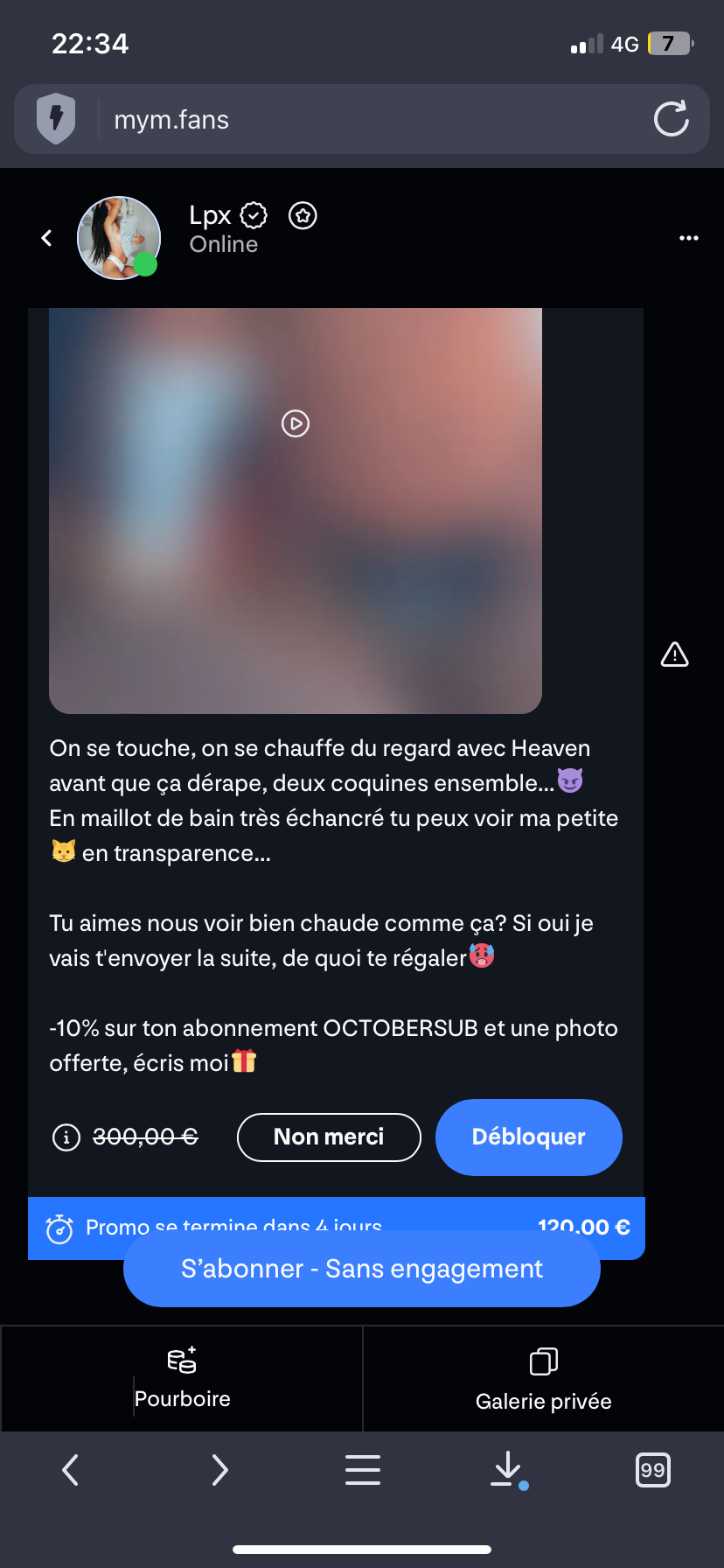Open browser downloads
The width and height of the screenshot is (724, 1568).
(507, 1470)
